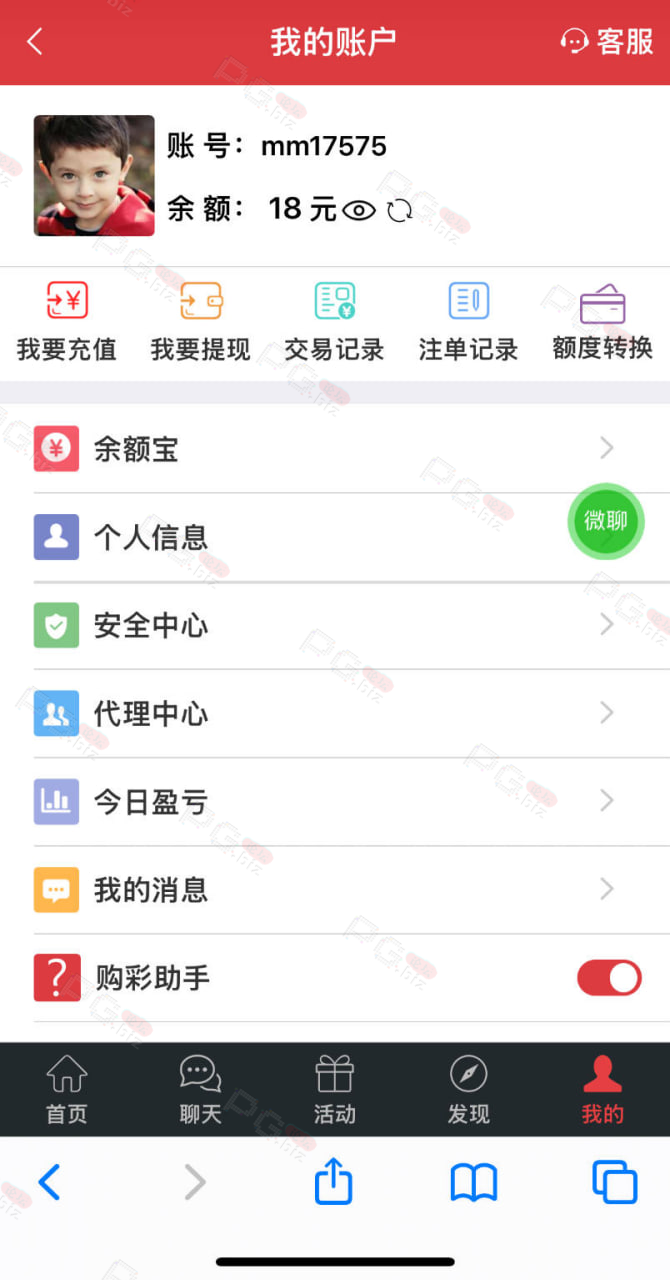Go back using the header arrow
The width and height of the screenshot is (670, 1280).
(x=35, y=42)
